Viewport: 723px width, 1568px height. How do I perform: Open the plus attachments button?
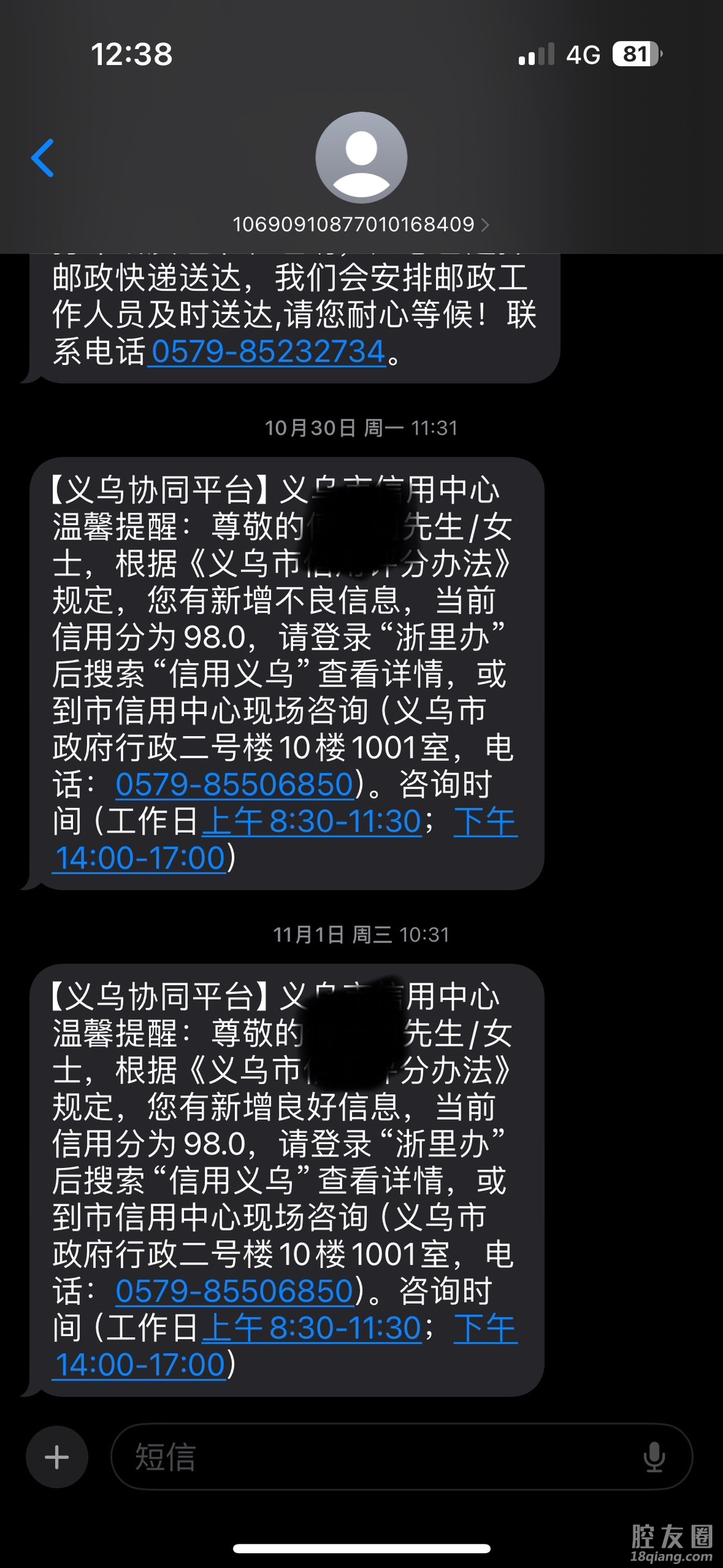[57, 1457]
